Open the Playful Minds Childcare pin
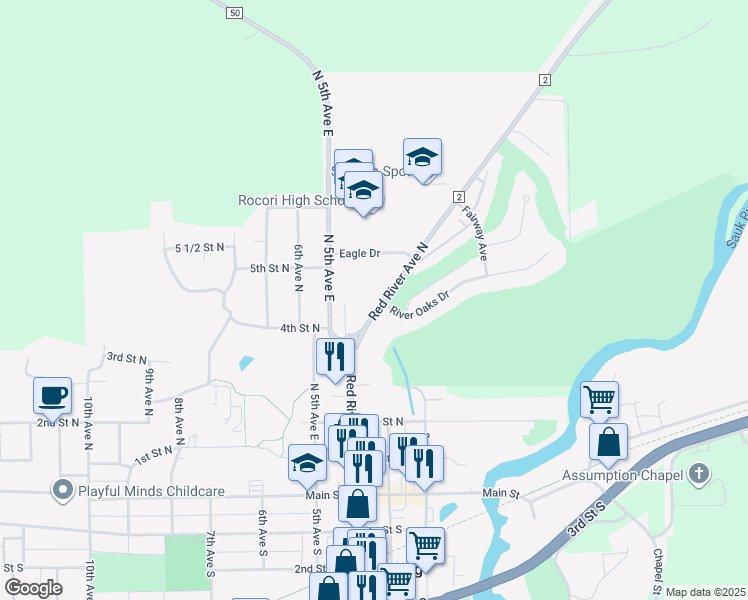Viewport: 748px width, 600px height. 62,490
